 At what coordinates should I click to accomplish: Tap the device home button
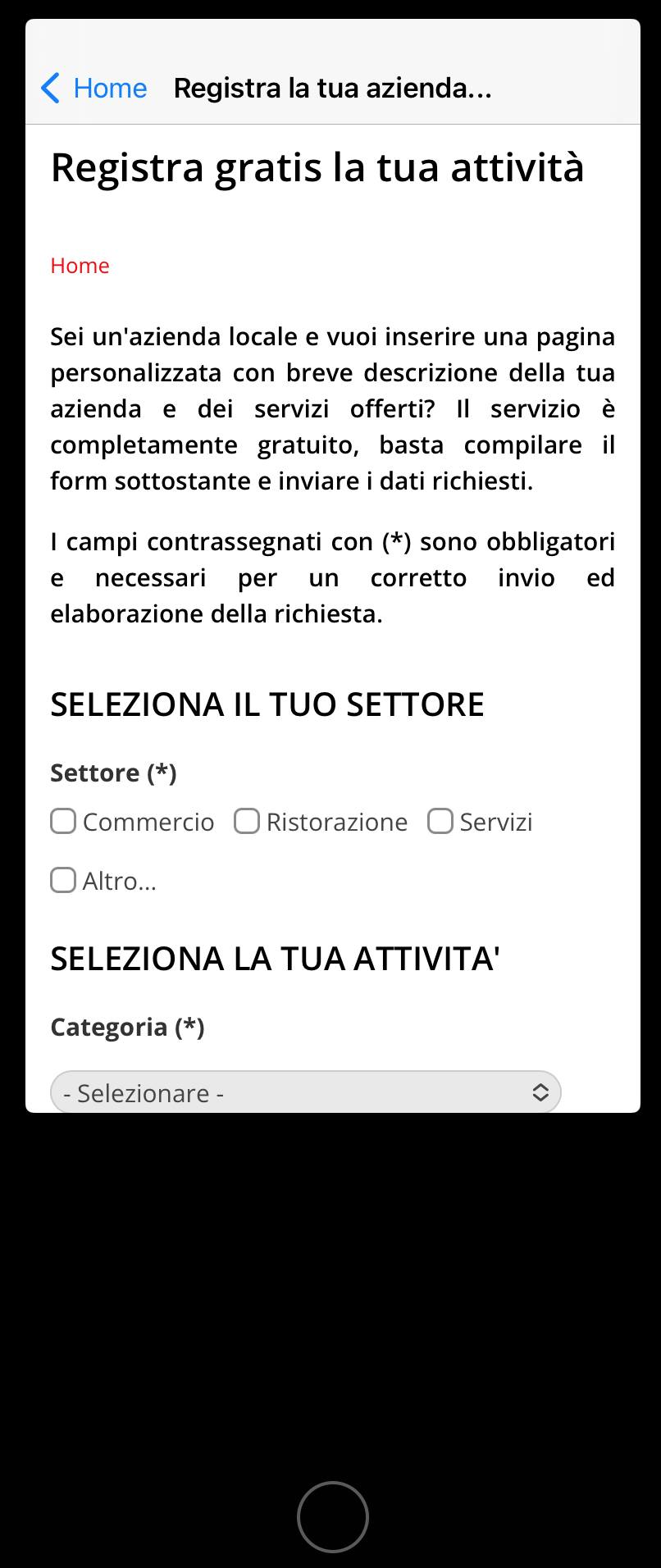pyautogui.click(x=332, y=1516)
